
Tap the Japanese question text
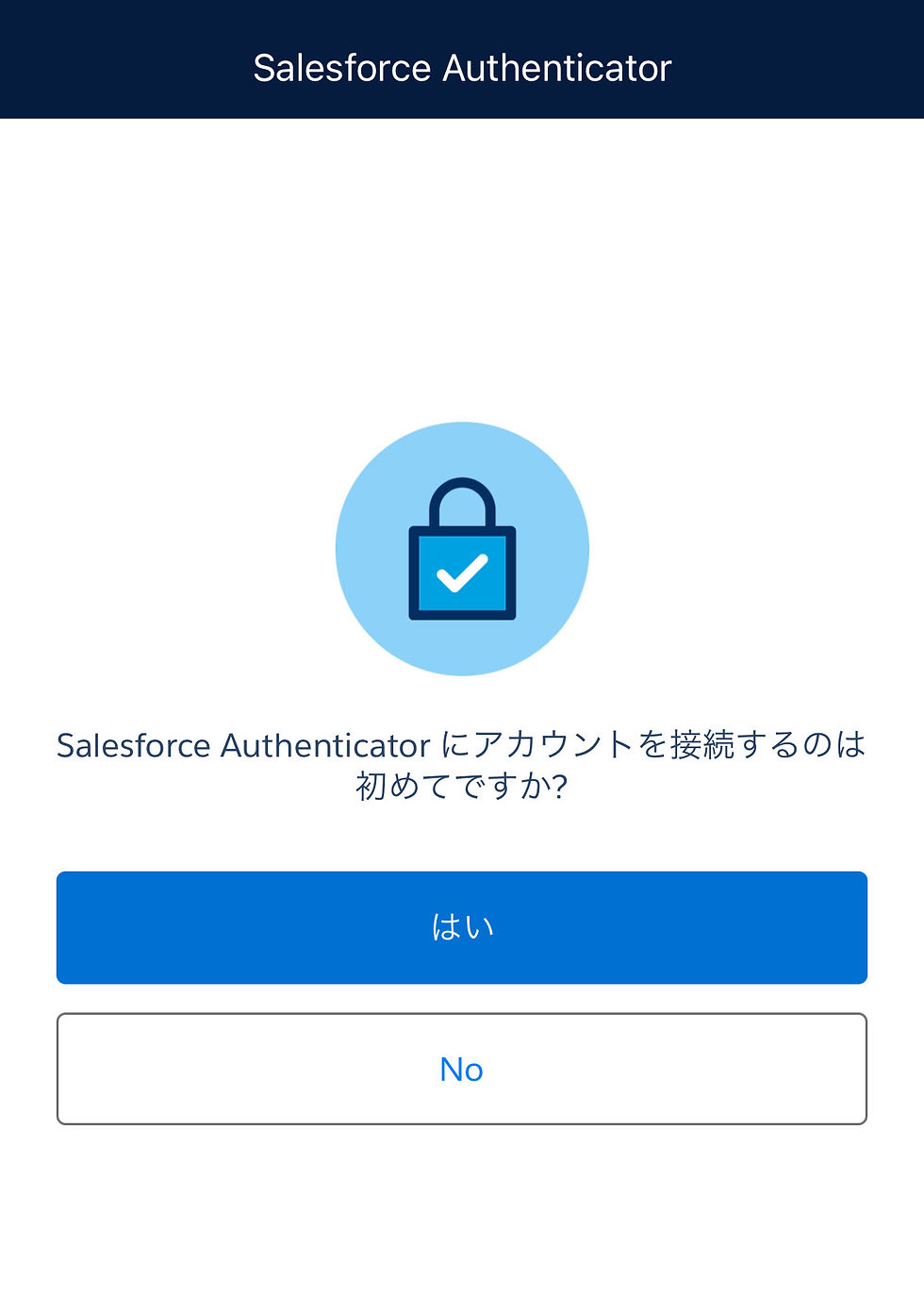(461, 764)
